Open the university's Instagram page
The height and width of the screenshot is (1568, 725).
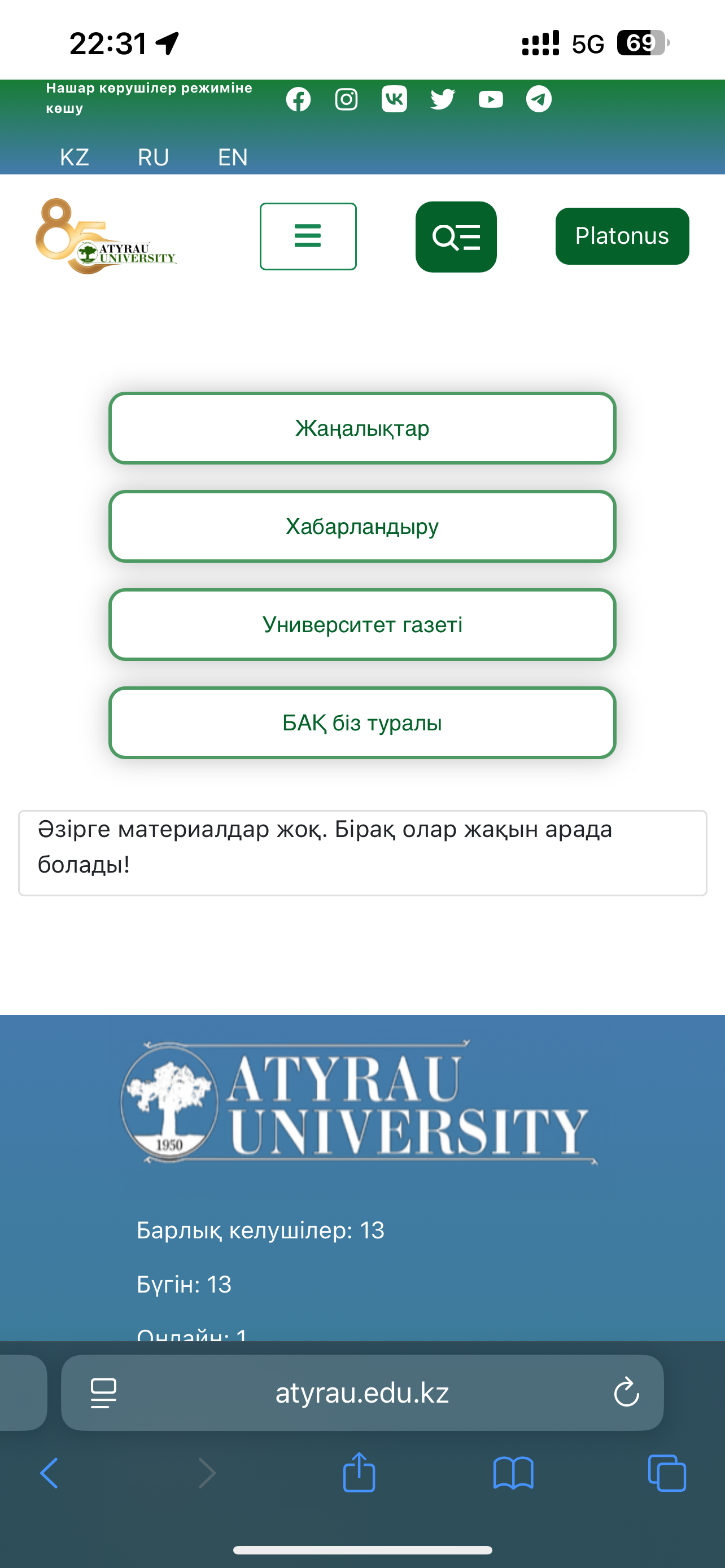click(346, 99)
